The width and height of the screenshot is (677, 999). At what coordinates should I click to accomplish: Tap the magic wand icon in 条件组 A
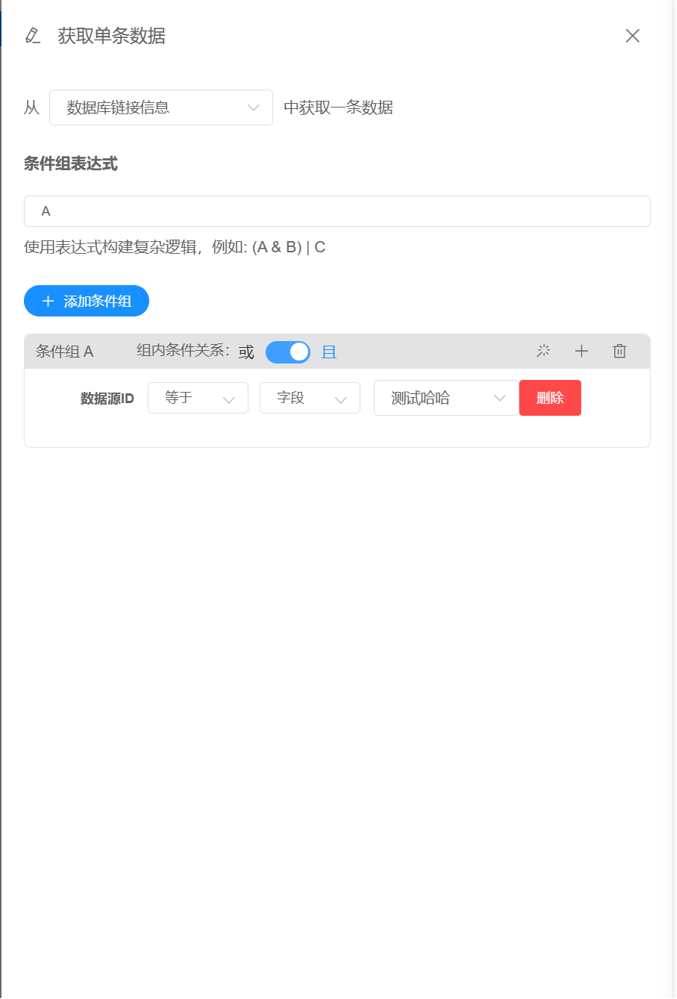[543, 351]
